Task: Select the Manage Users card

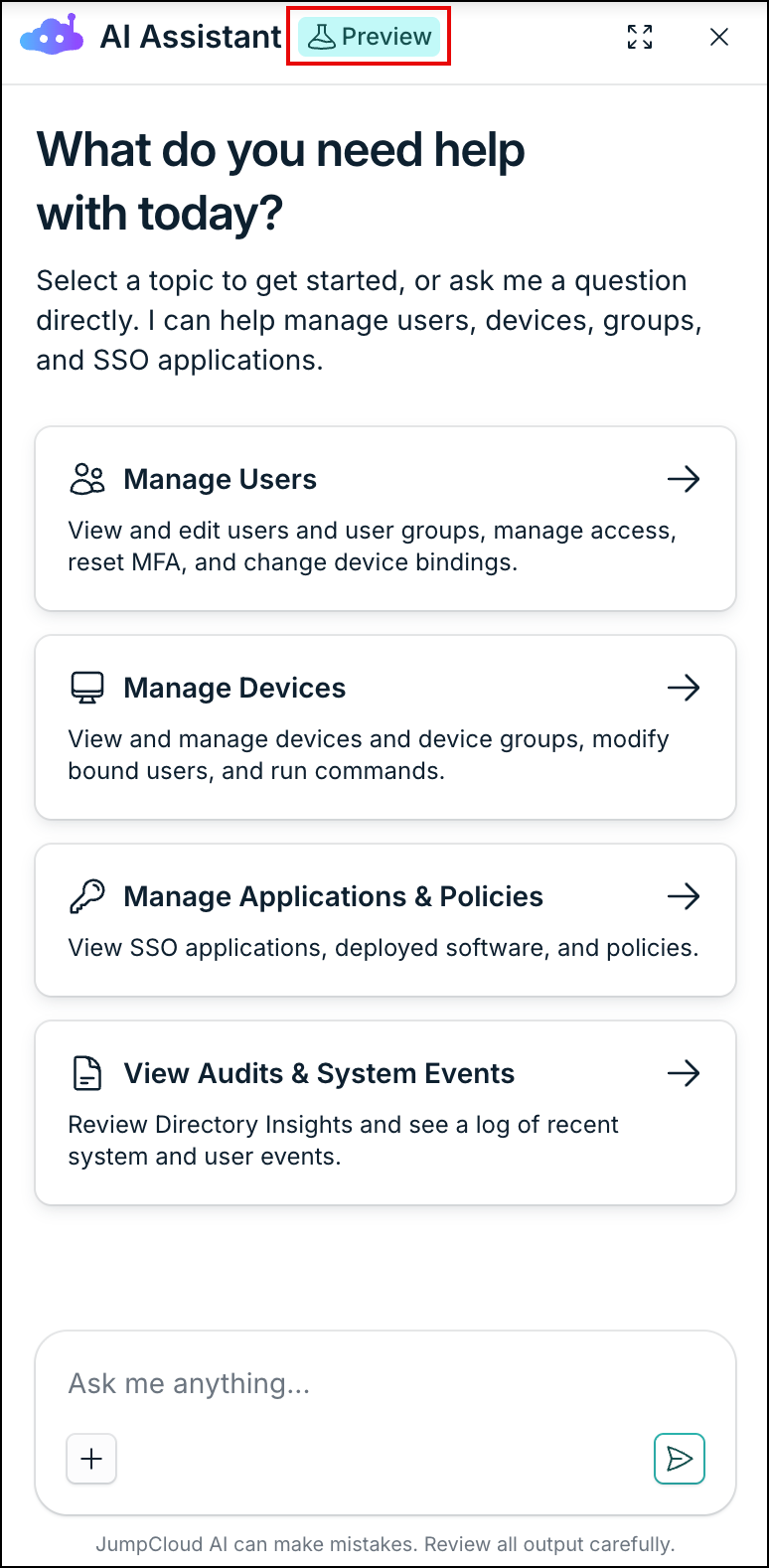Action: pos(384,518)
